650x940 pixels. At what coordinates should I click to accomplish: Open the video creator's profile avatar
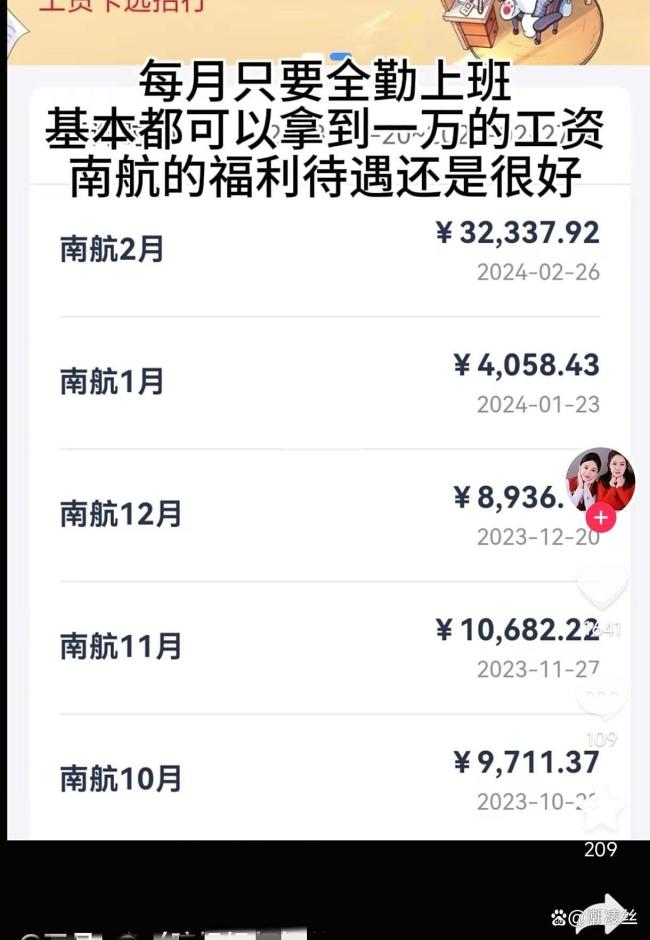[600, 480]
